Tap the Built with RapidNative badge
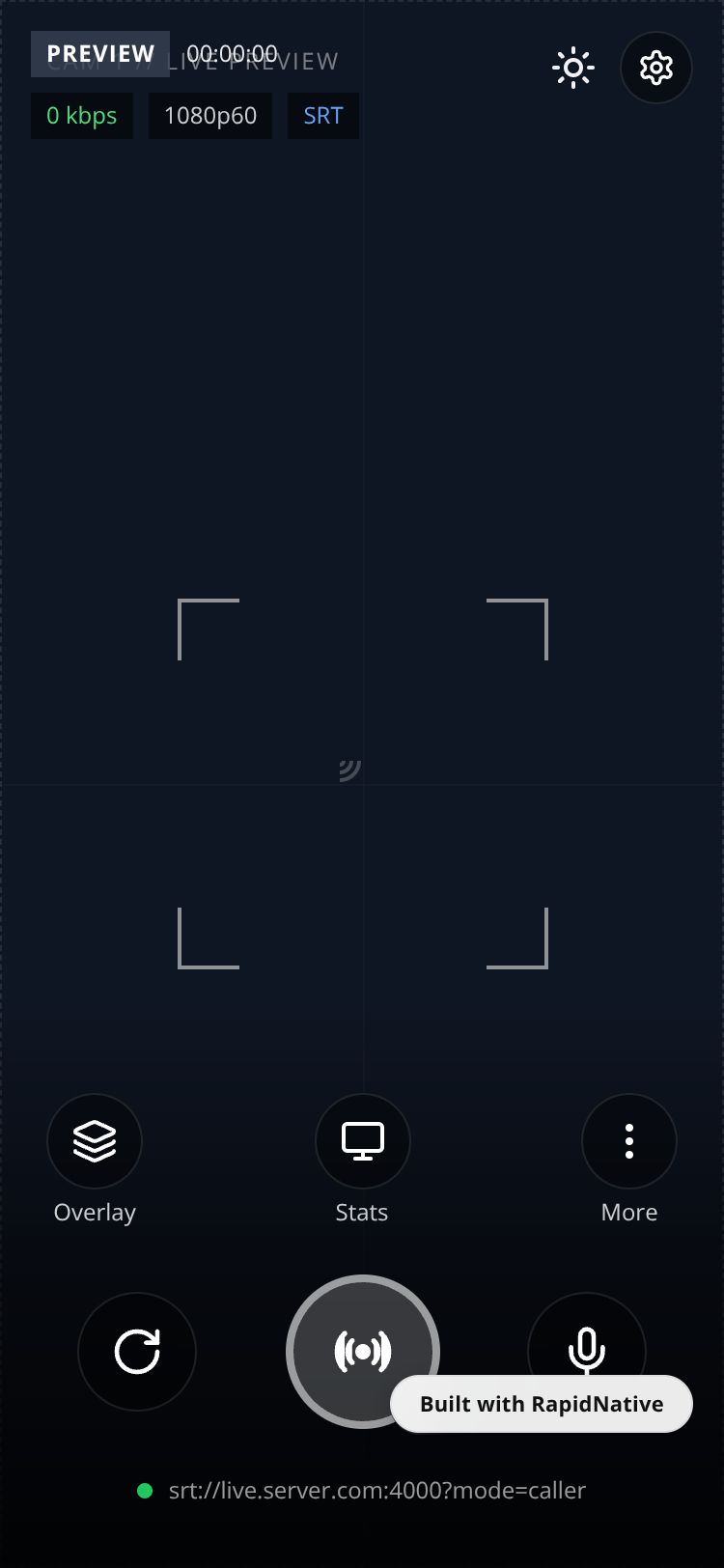Image resolution: width=724 pixels, height=1568 pixels. tap(542, 1404)
